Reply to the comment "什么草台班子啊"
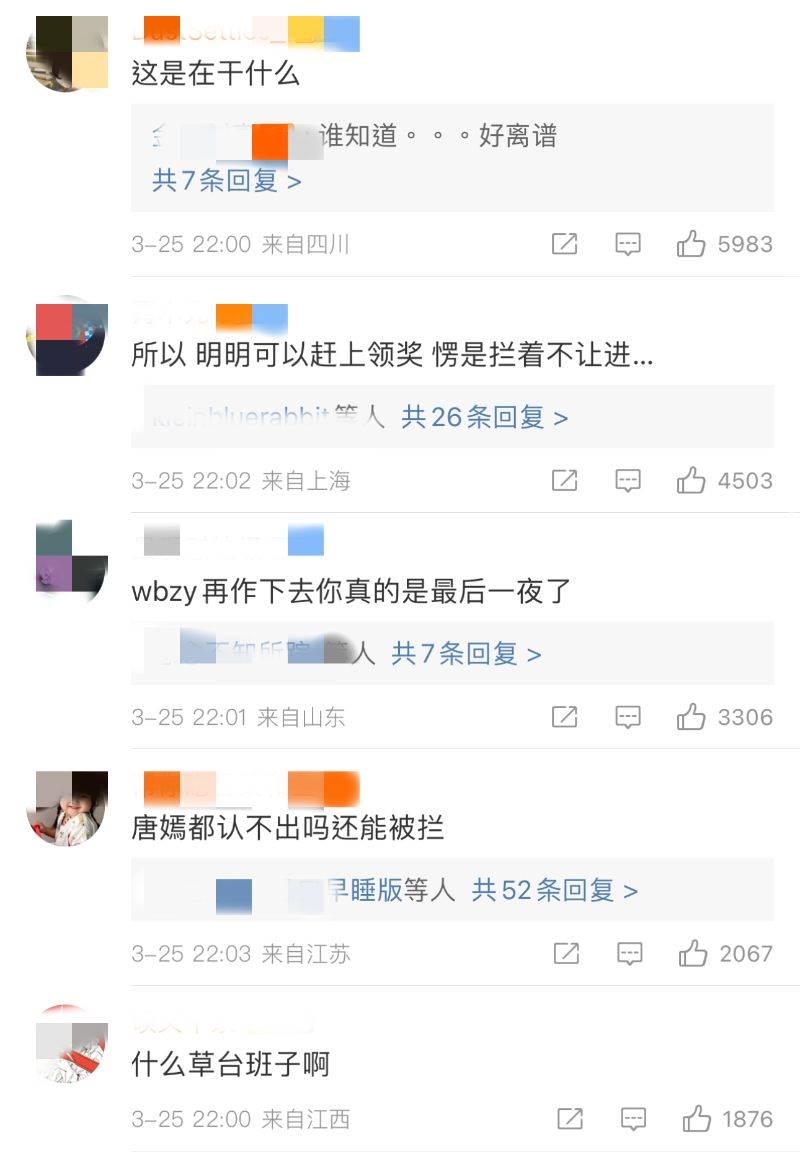Screen dimensions: 800x1167 [632, 1119]
